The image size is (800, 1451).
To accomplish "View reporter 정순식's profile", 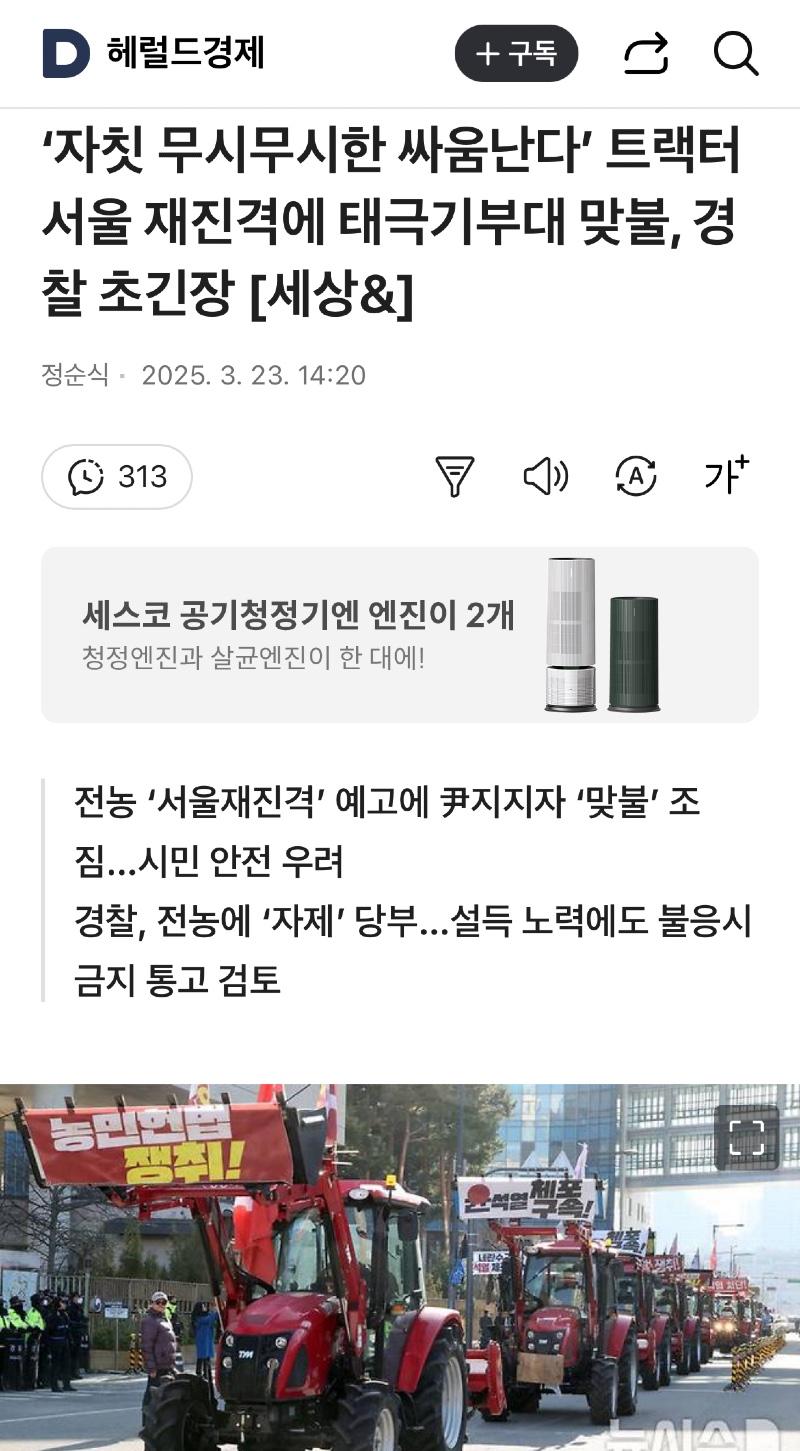I will (x=75, y=376).
